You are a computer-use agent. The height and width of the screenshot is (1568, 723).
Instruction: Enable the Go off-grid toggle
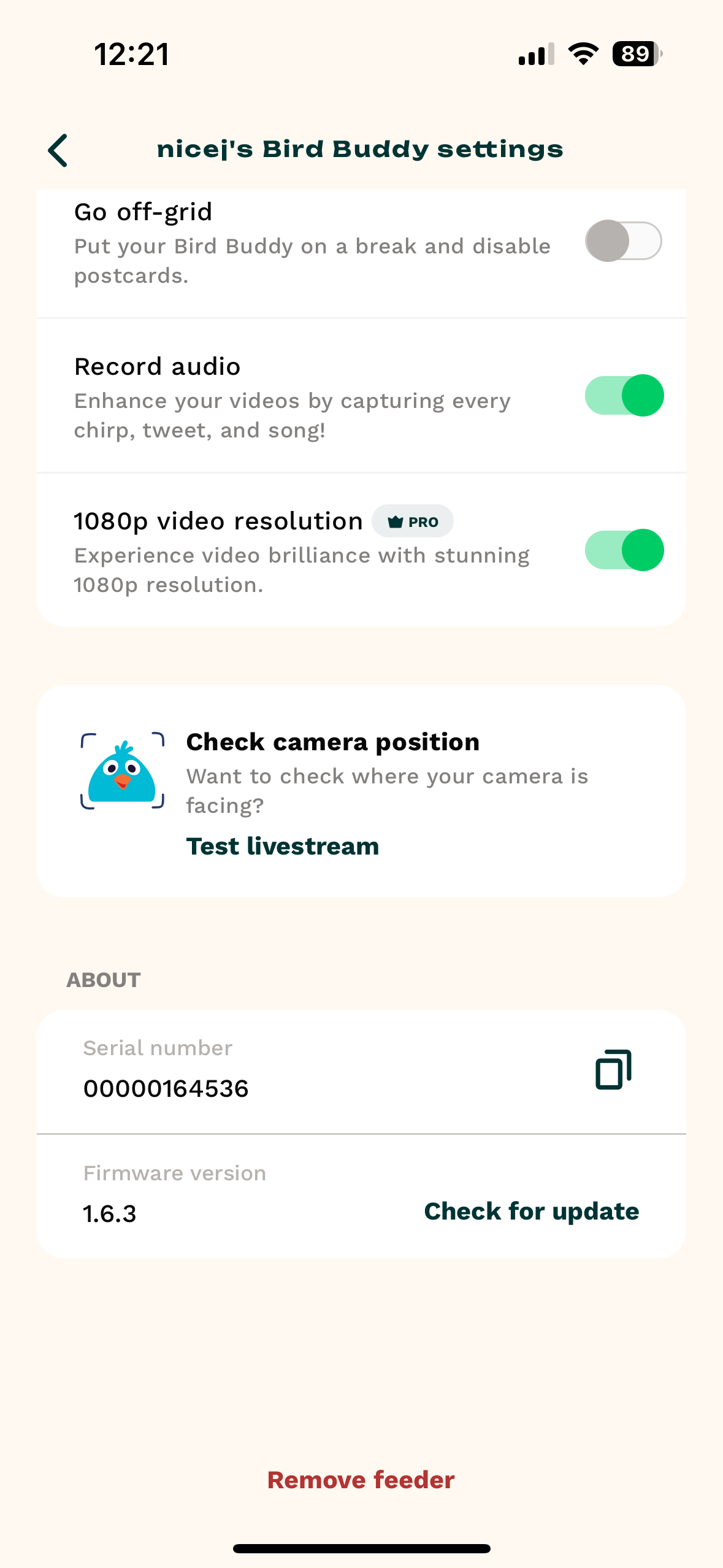(624, 241)
